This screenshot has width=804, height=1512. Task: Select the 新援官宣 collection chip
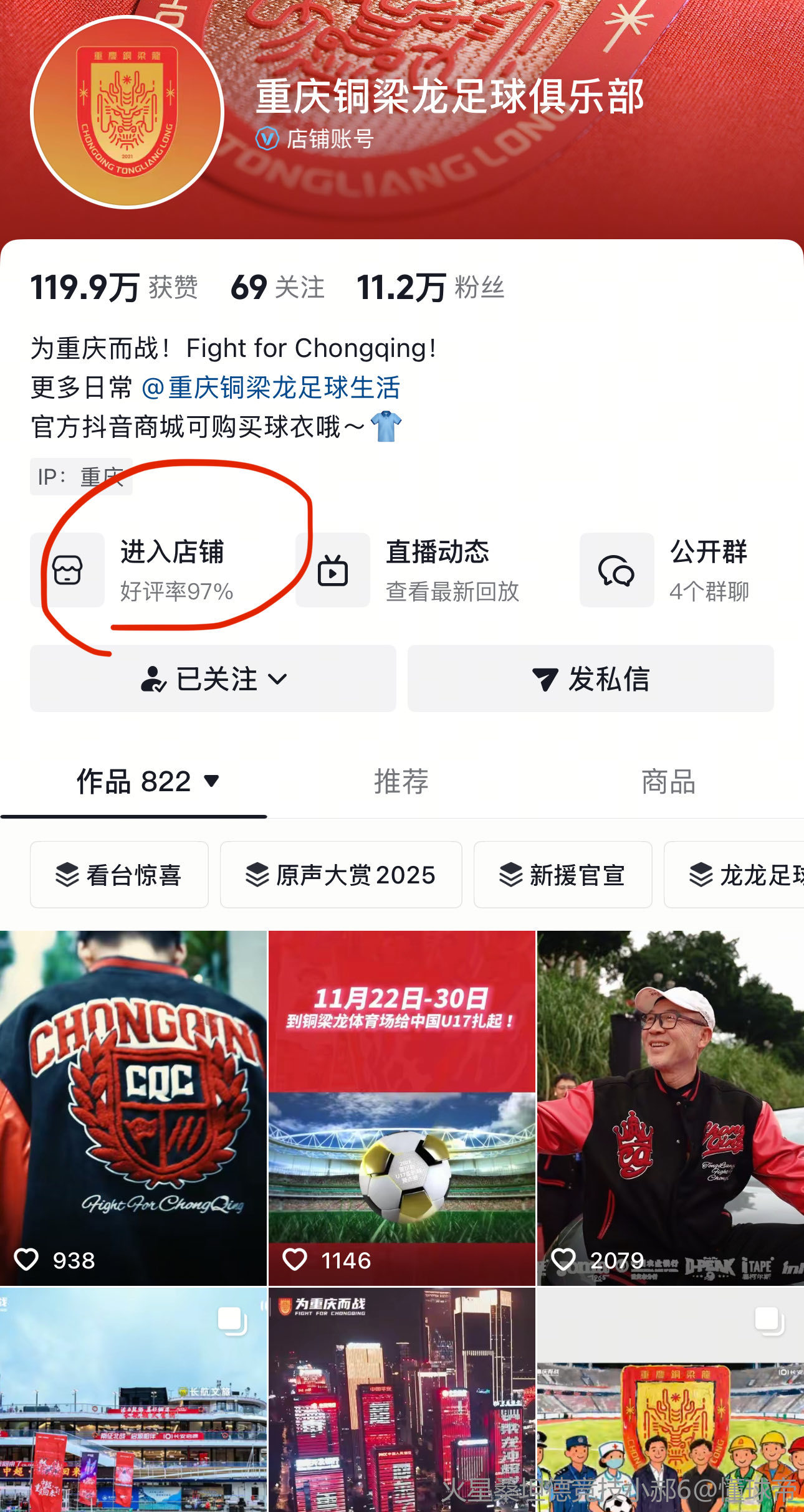click(x=563, y=875)
